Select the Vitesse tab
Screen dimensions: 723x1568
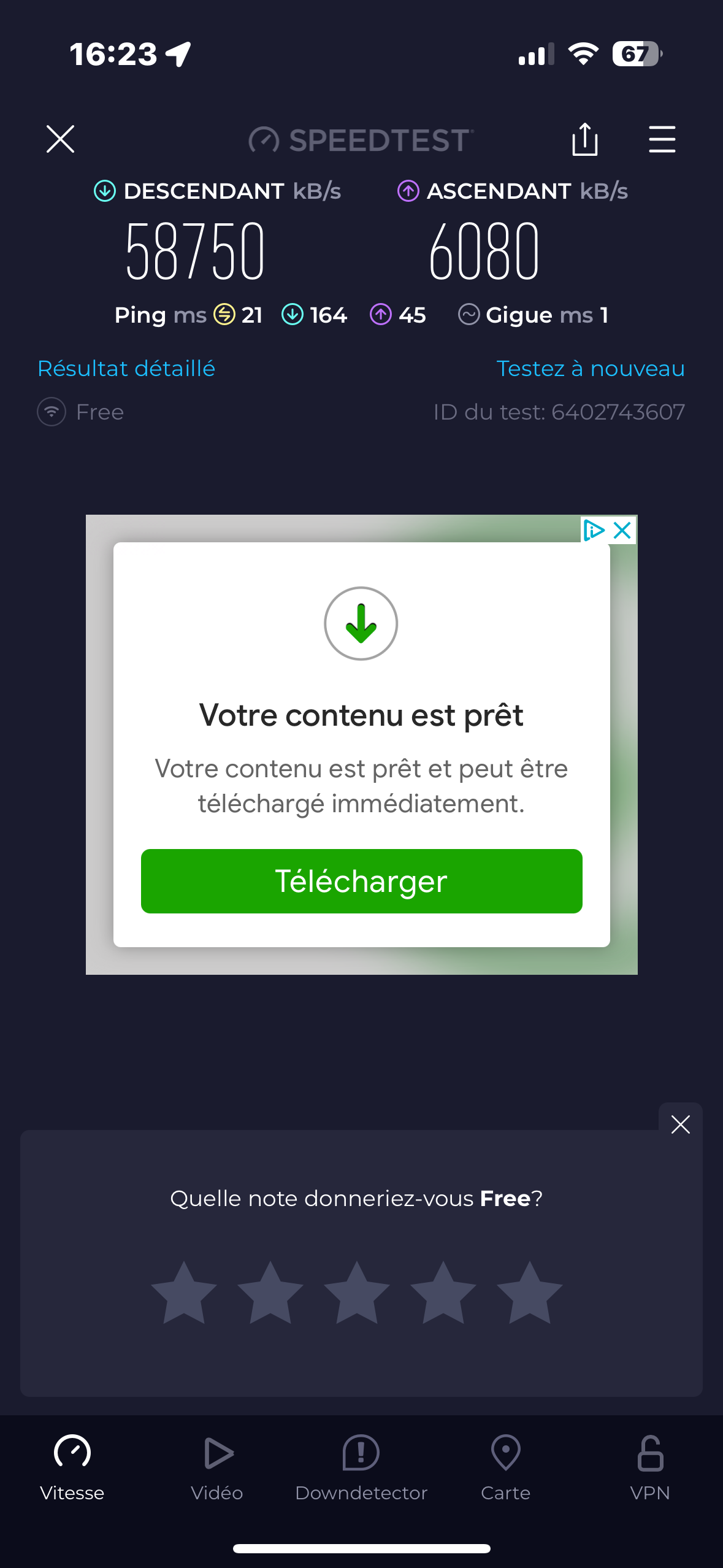72,1466
